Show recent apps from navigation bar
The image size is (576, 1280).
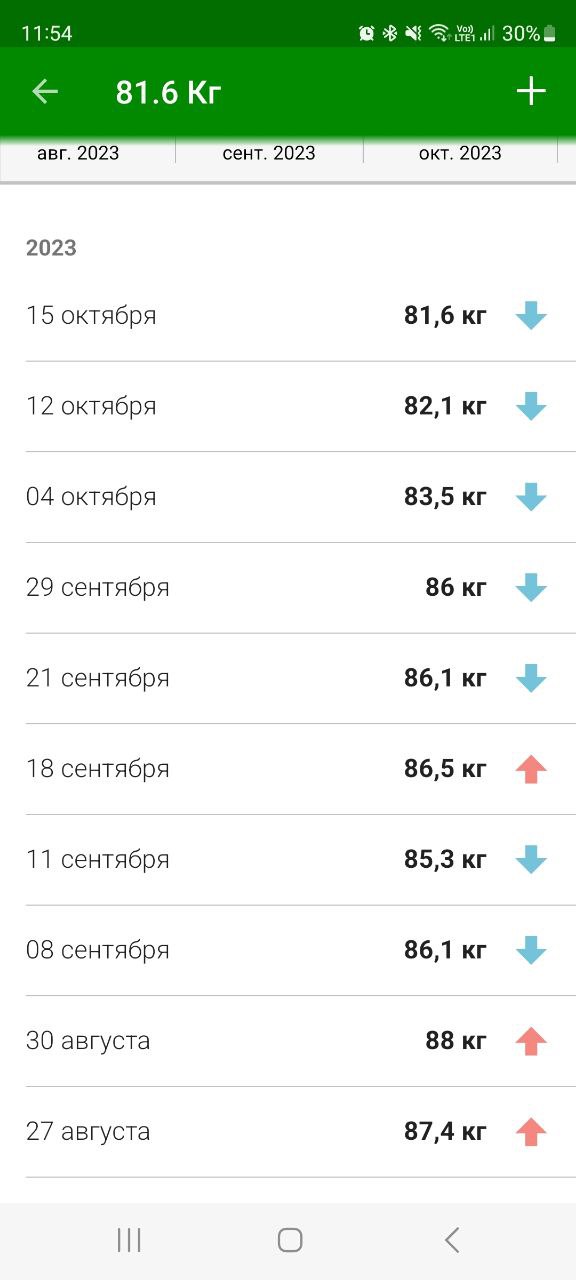[129, 1240]
